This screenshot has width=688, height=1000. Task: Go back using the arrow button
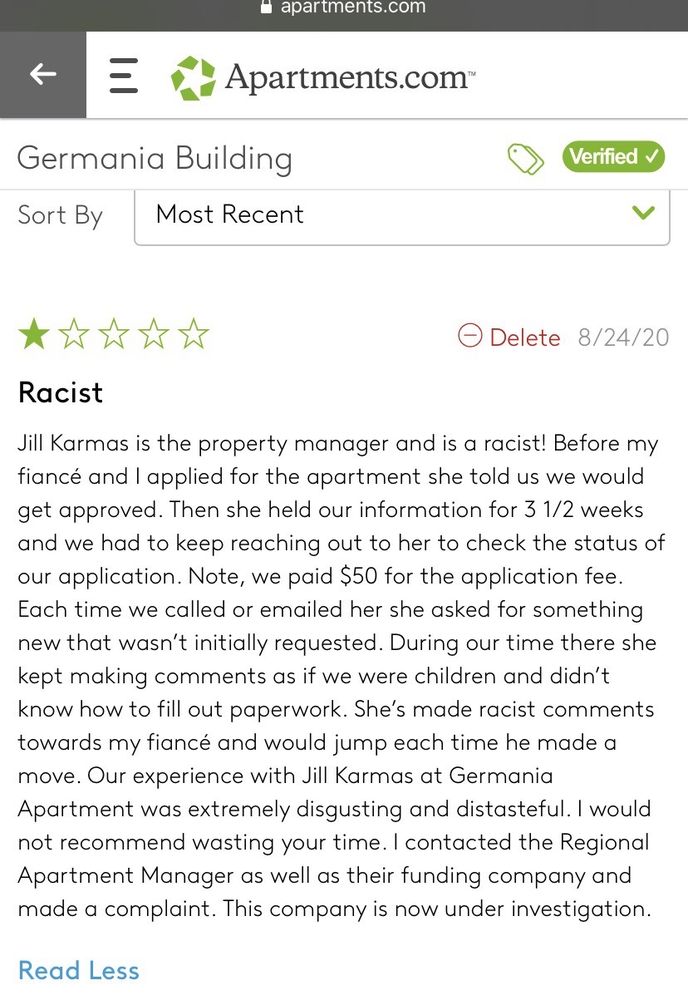(x=43, y=75)
